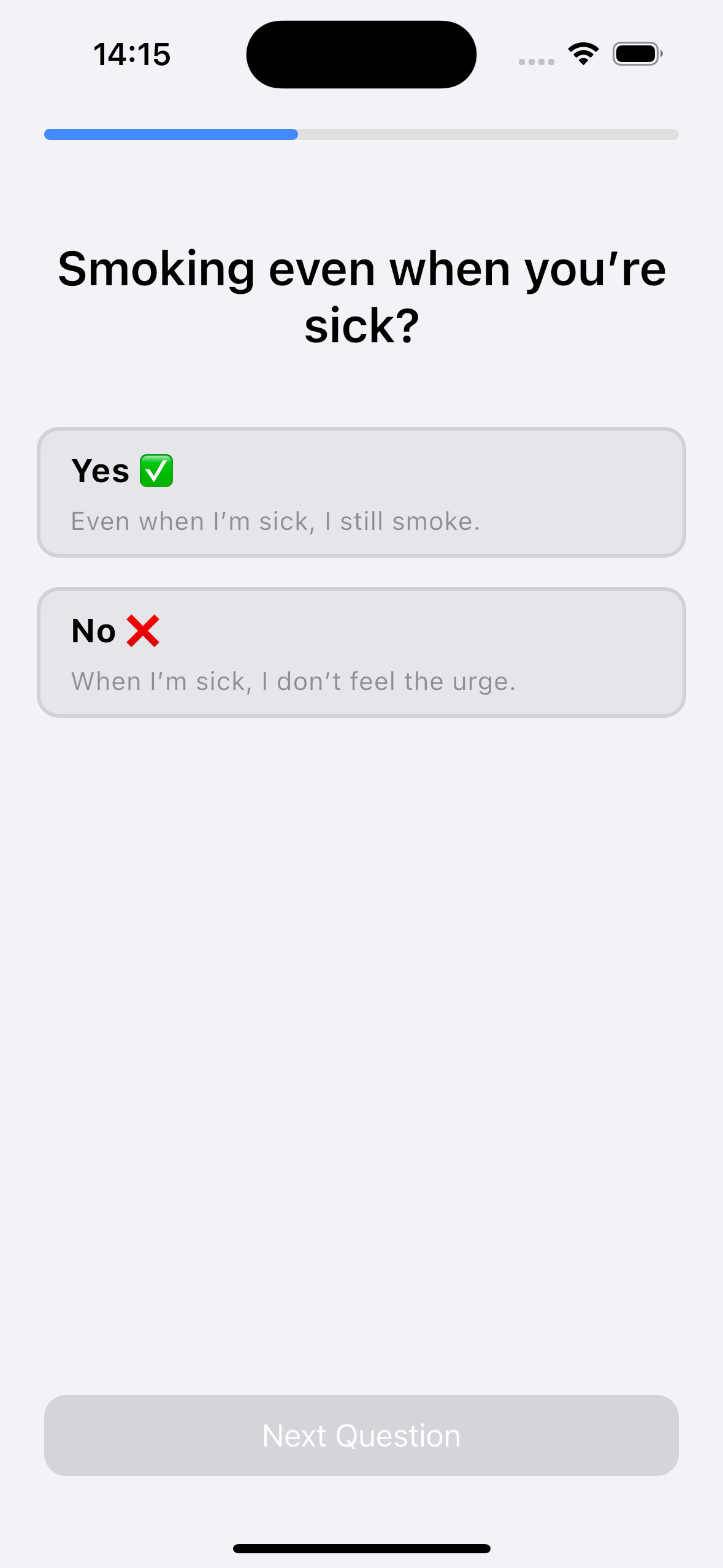Tap the question title about smoking when sick
Screen dimensions: 723x1568
pyautogui.click(x=361, y=294)
